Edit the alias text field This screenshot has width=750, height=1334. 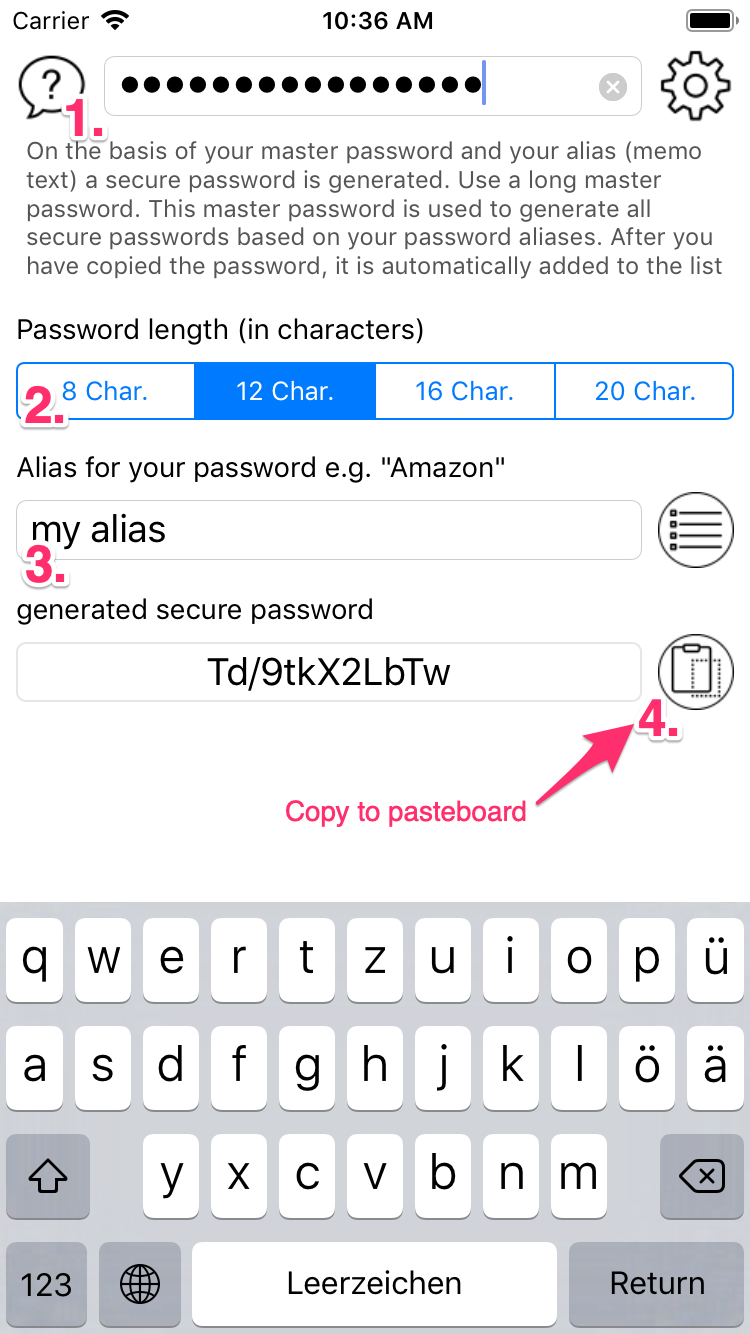point(329,530)
